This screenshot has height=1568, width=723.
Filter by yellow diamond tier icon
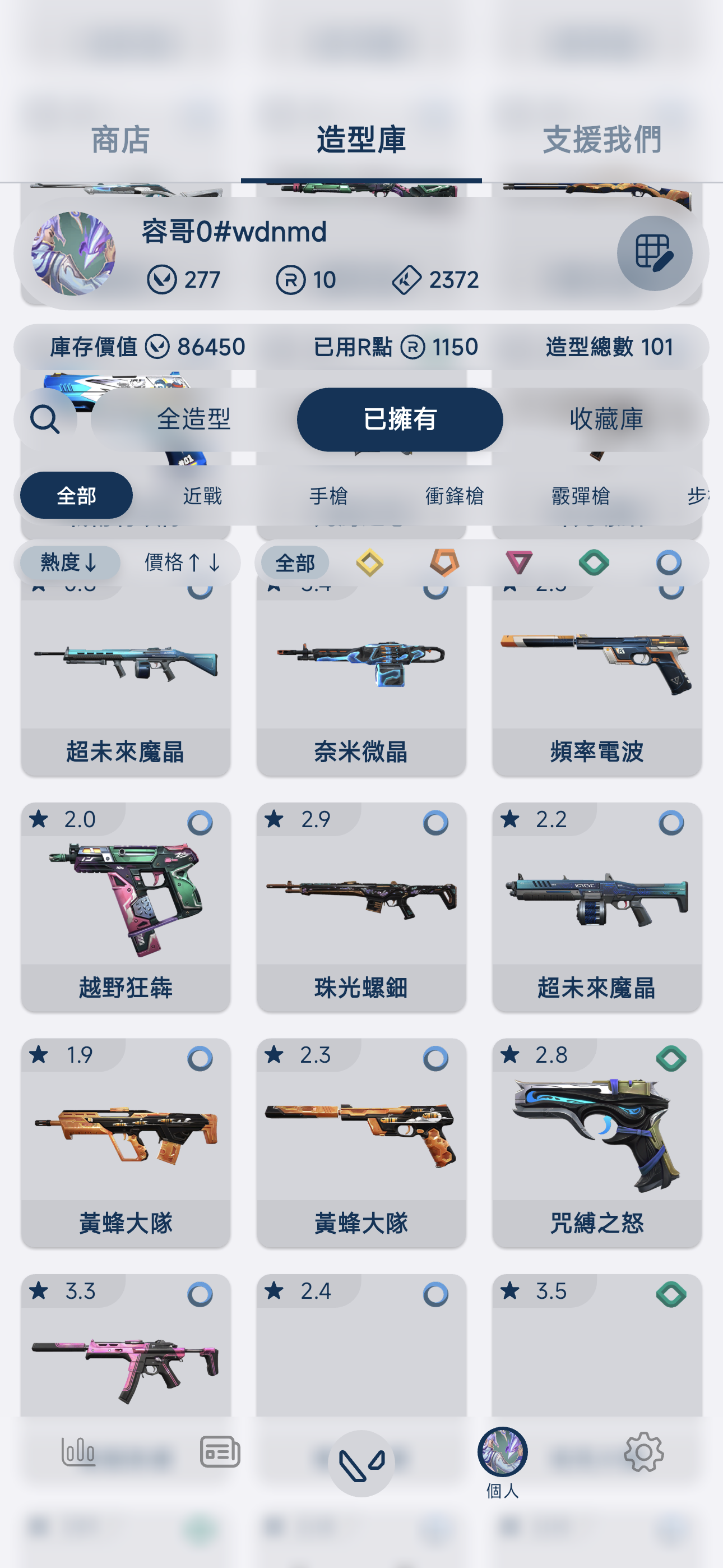(369, 562)
